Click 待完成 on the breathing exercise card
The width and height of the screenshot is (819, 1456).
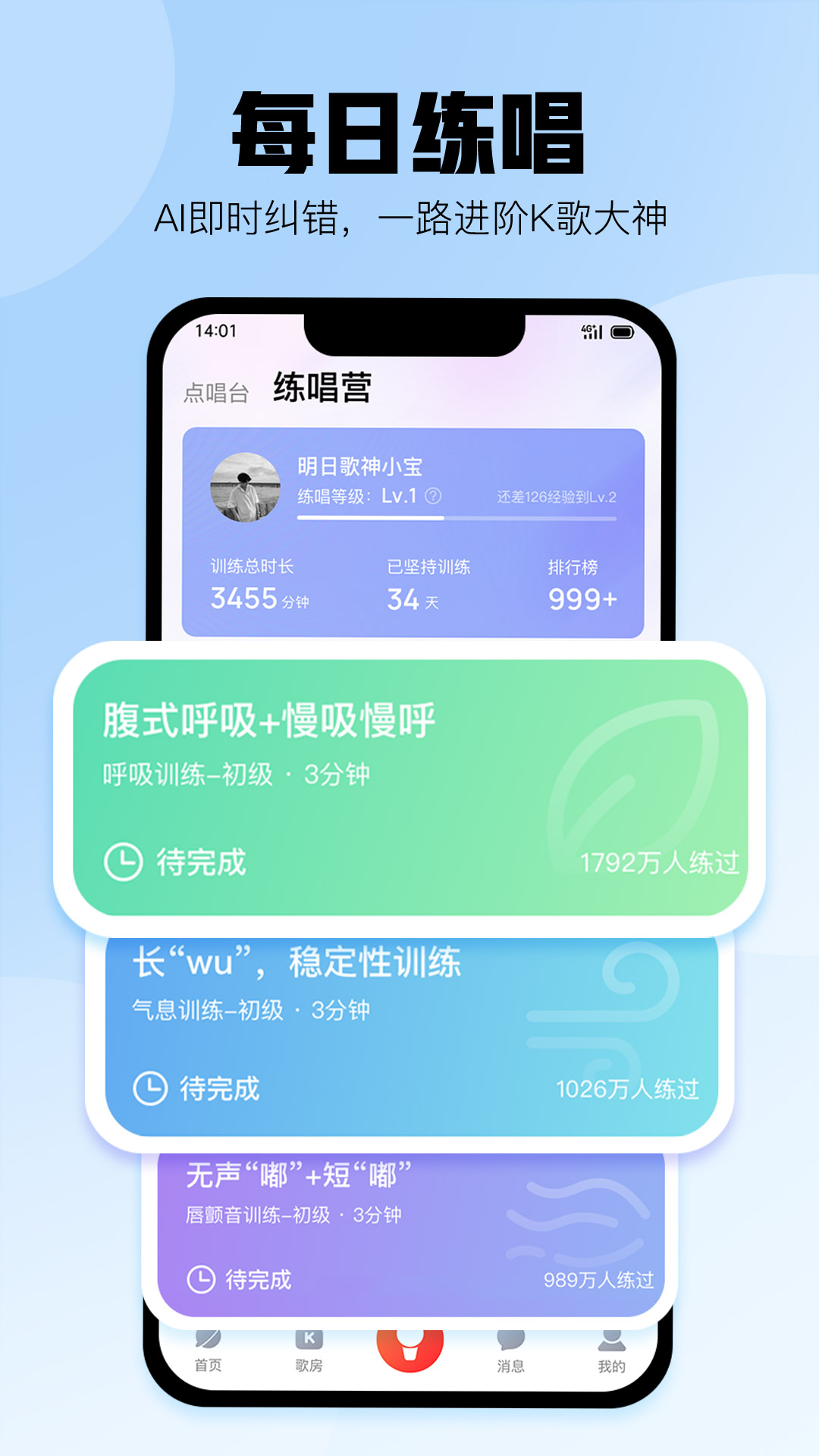coord(203,861)
